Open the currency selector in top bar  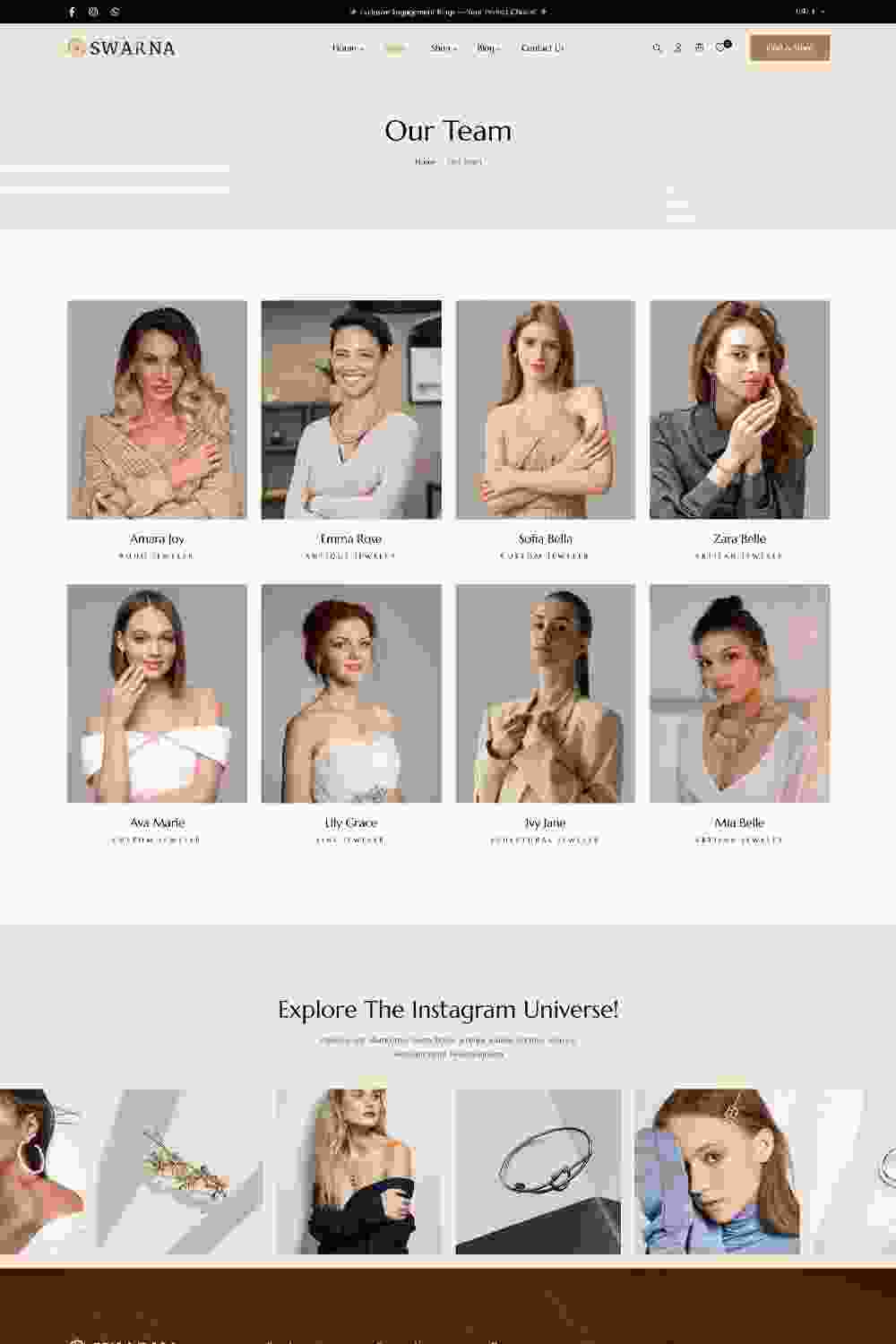[x=809, y=12]
